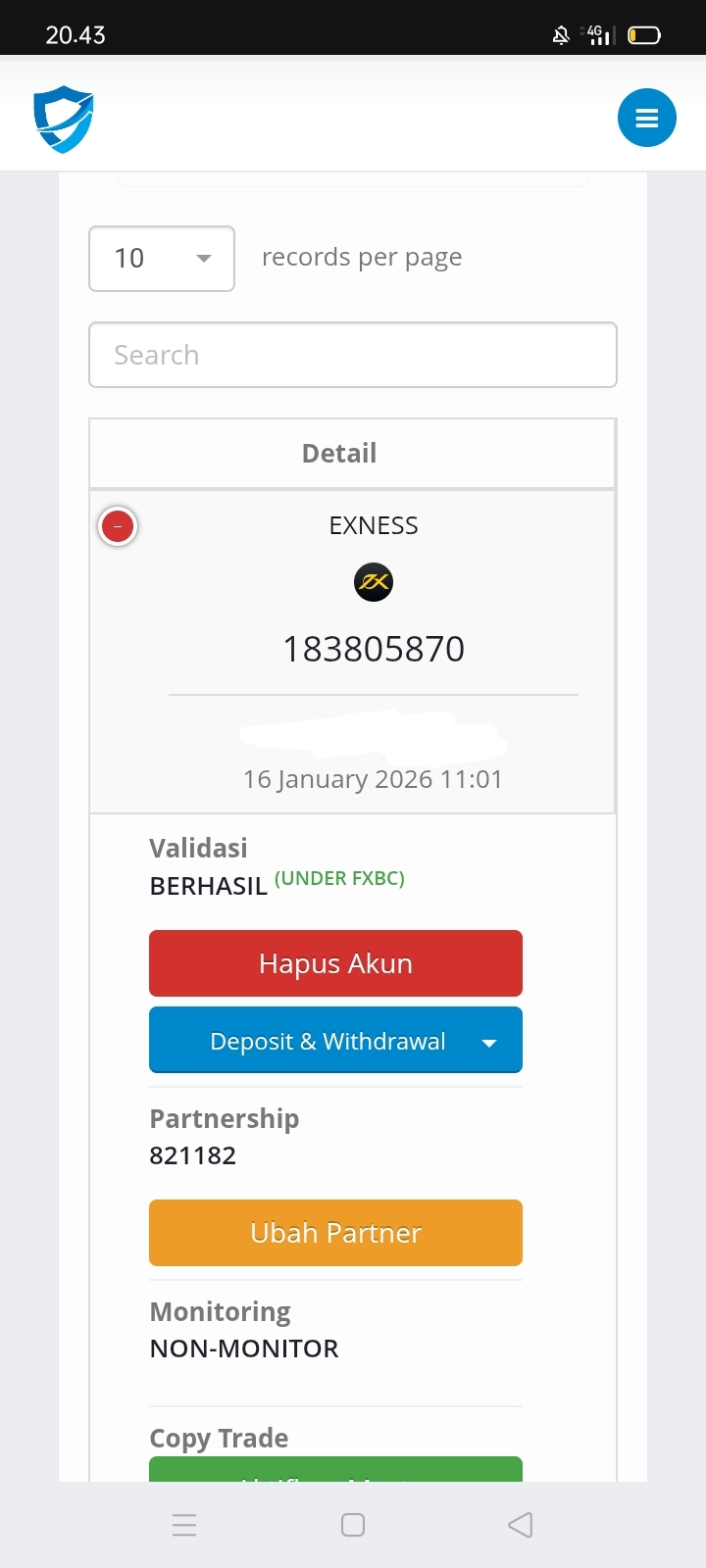Focus the Search input field
The image size is (706, 1568).
click(x=353, y=355)
